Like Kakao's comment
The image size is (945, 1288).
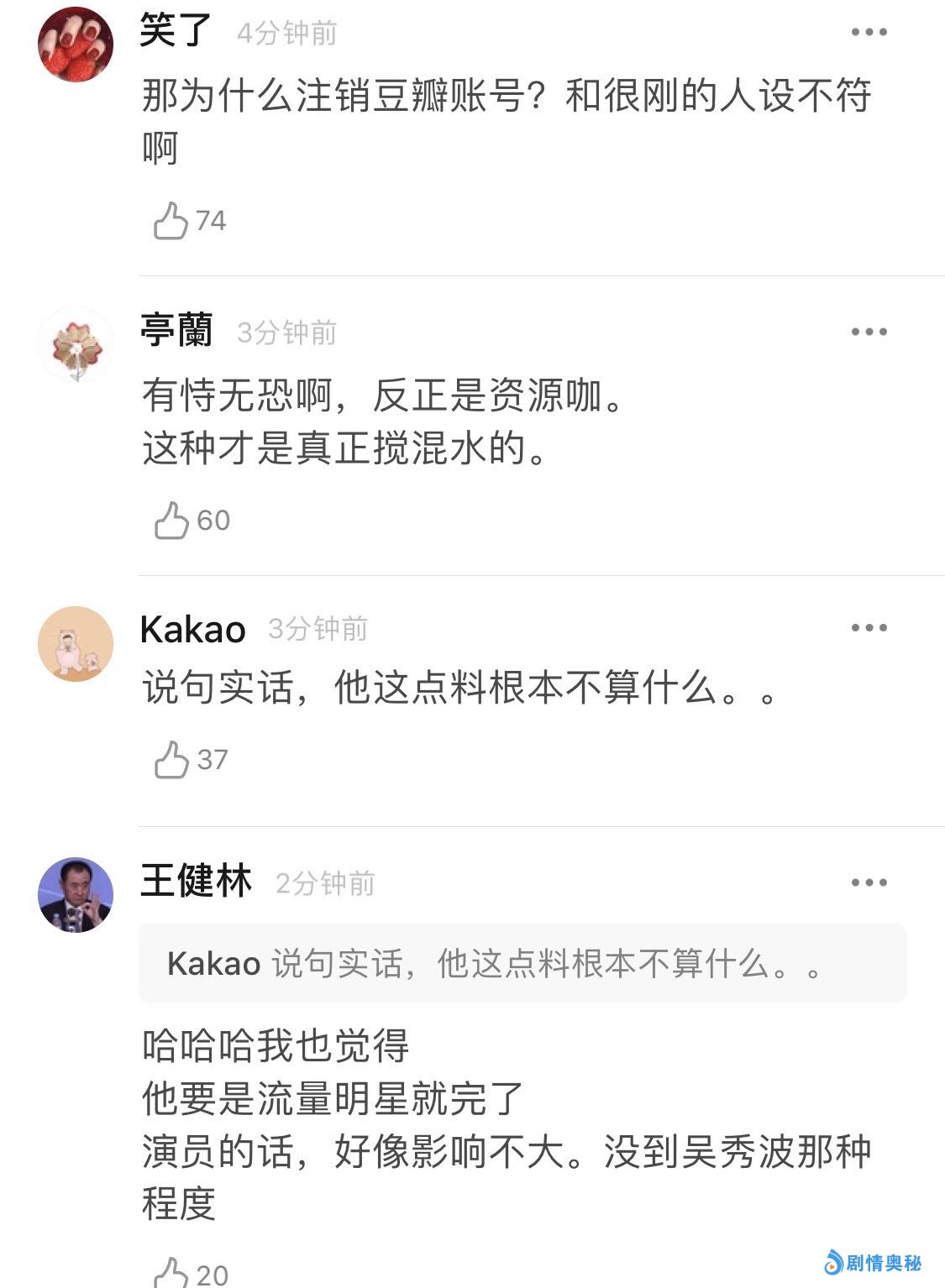tap(171, 760)
